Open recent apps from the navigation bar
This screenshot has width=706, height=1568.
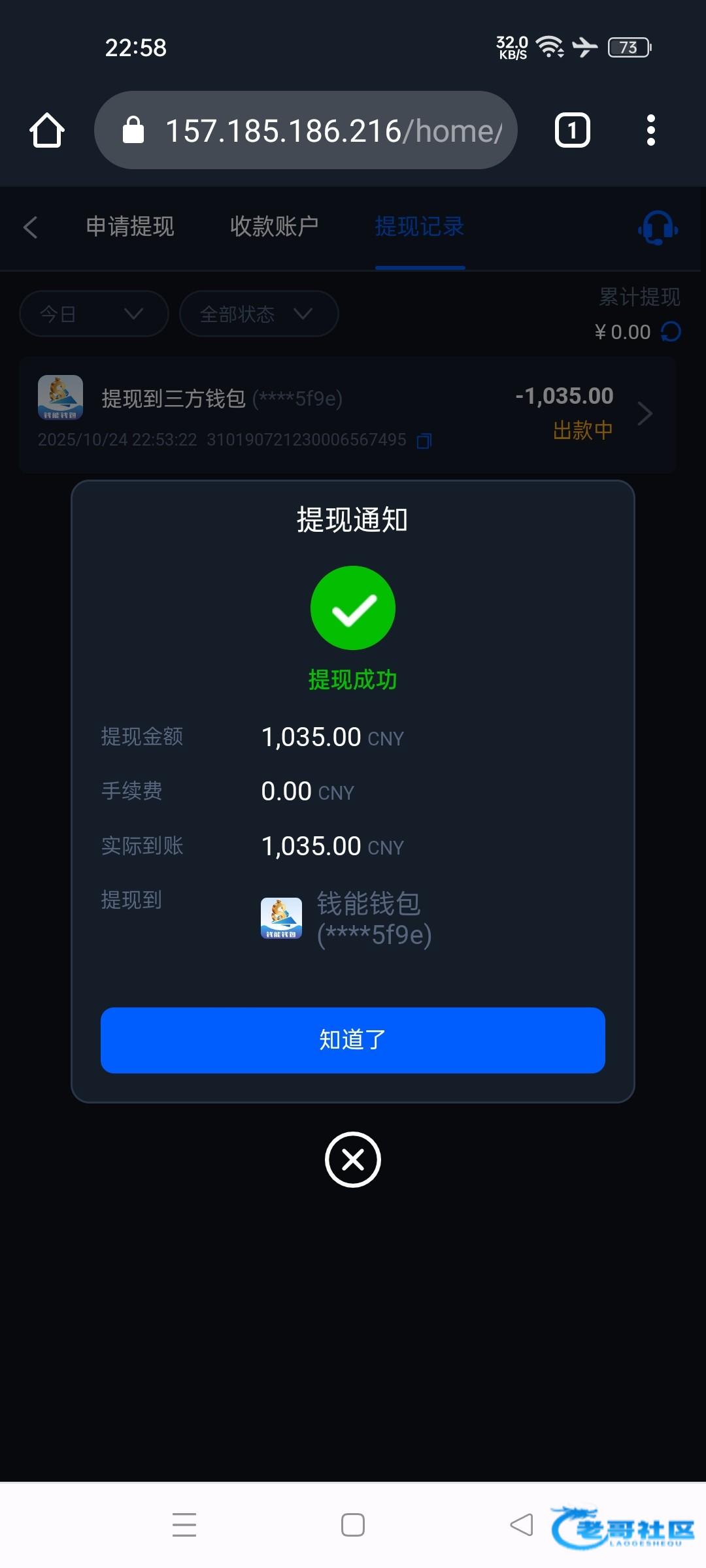click(184, 1525)
